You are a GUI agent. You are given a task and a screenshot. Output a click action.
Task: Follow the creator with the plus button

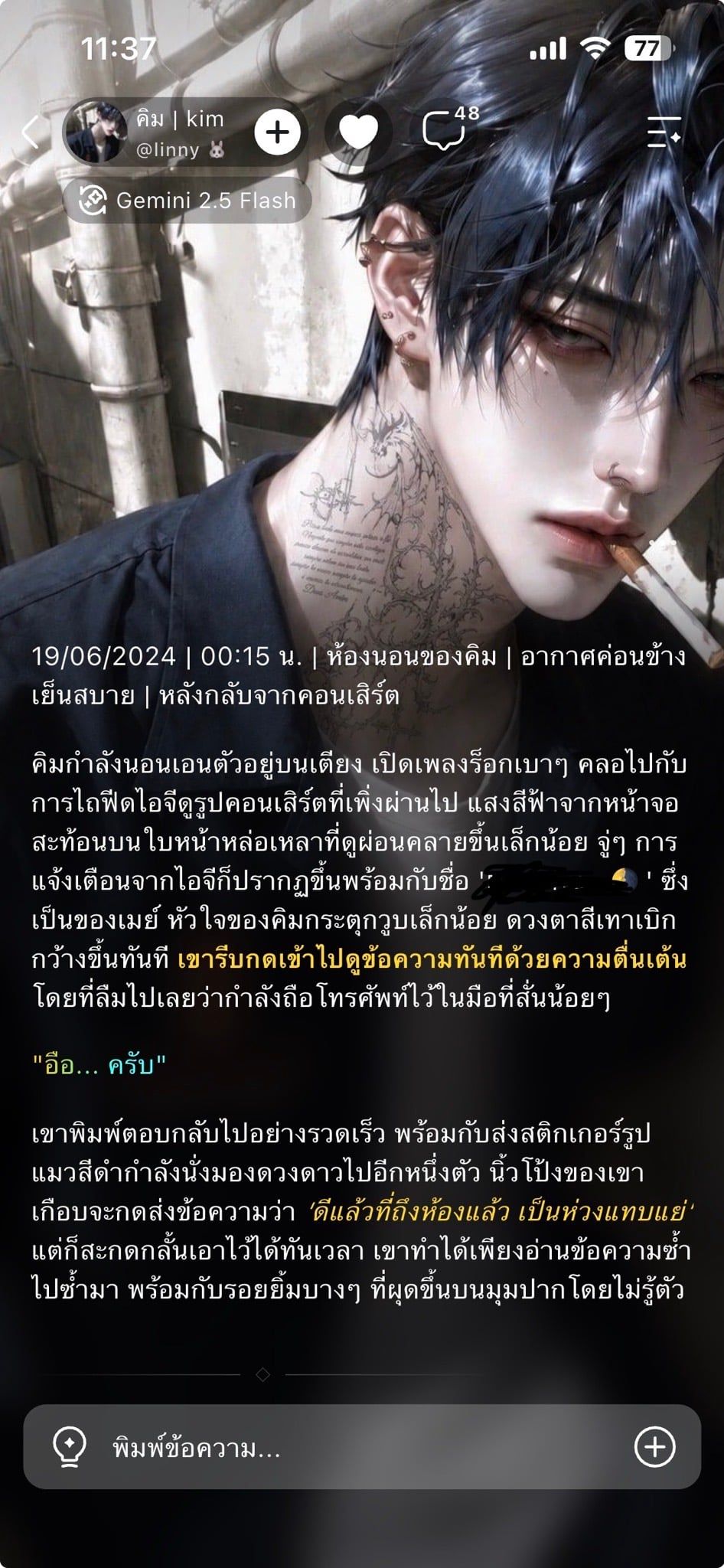click(277, 132)
